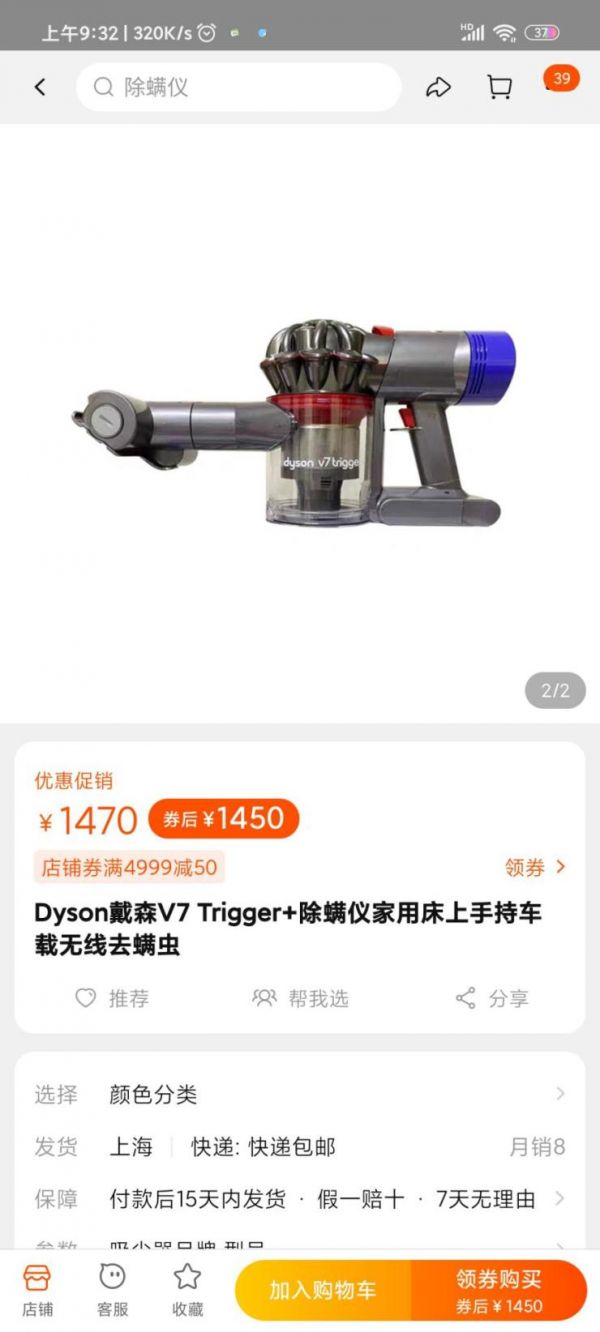Visit the 店铺 store page
Image resolution: width=600 pixels, height=1332 pixels.
(37, 1290)
